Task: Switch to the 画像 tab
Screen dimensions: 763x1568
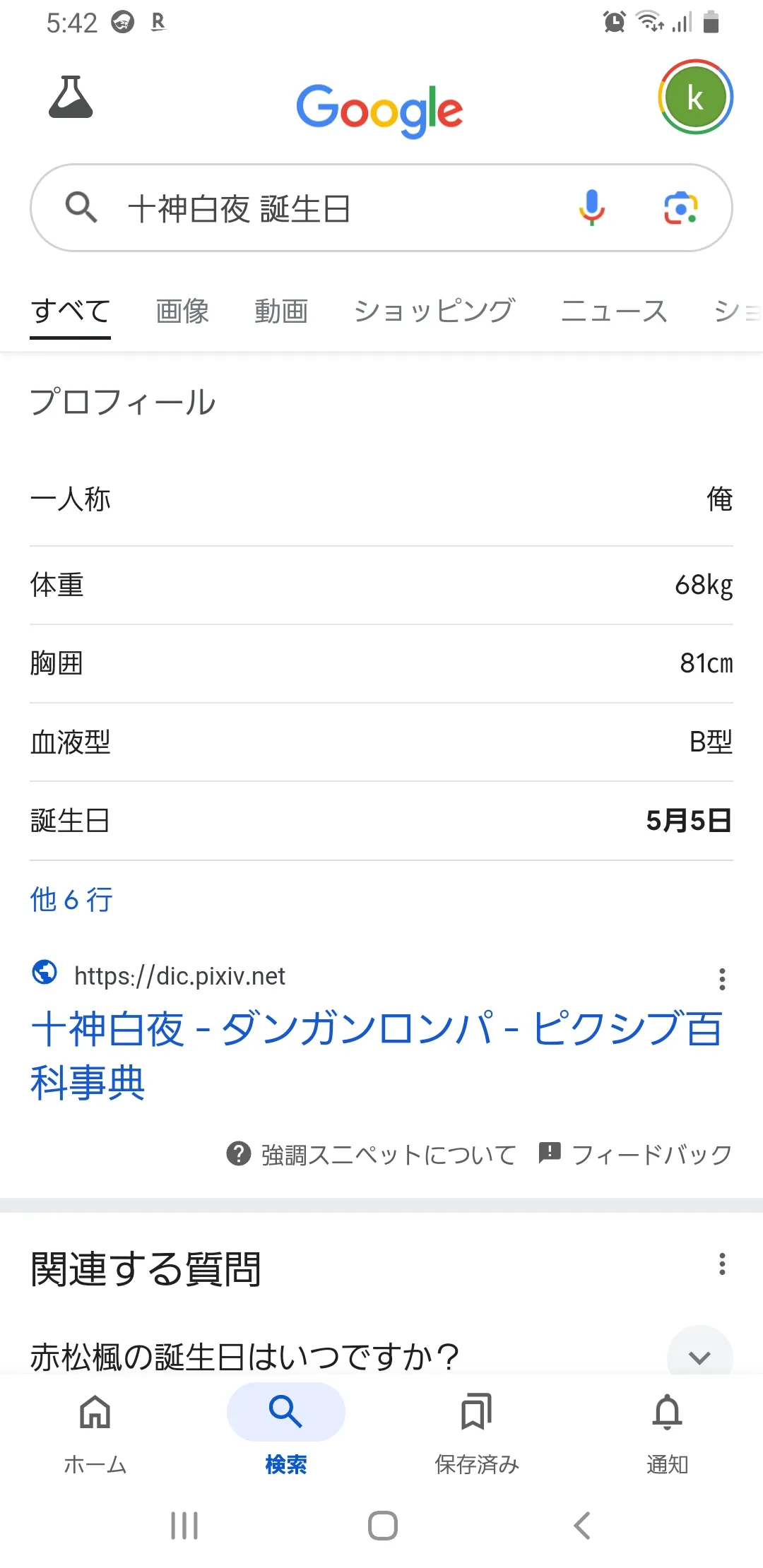Action: pyautogui.click(x=182, y=311)
